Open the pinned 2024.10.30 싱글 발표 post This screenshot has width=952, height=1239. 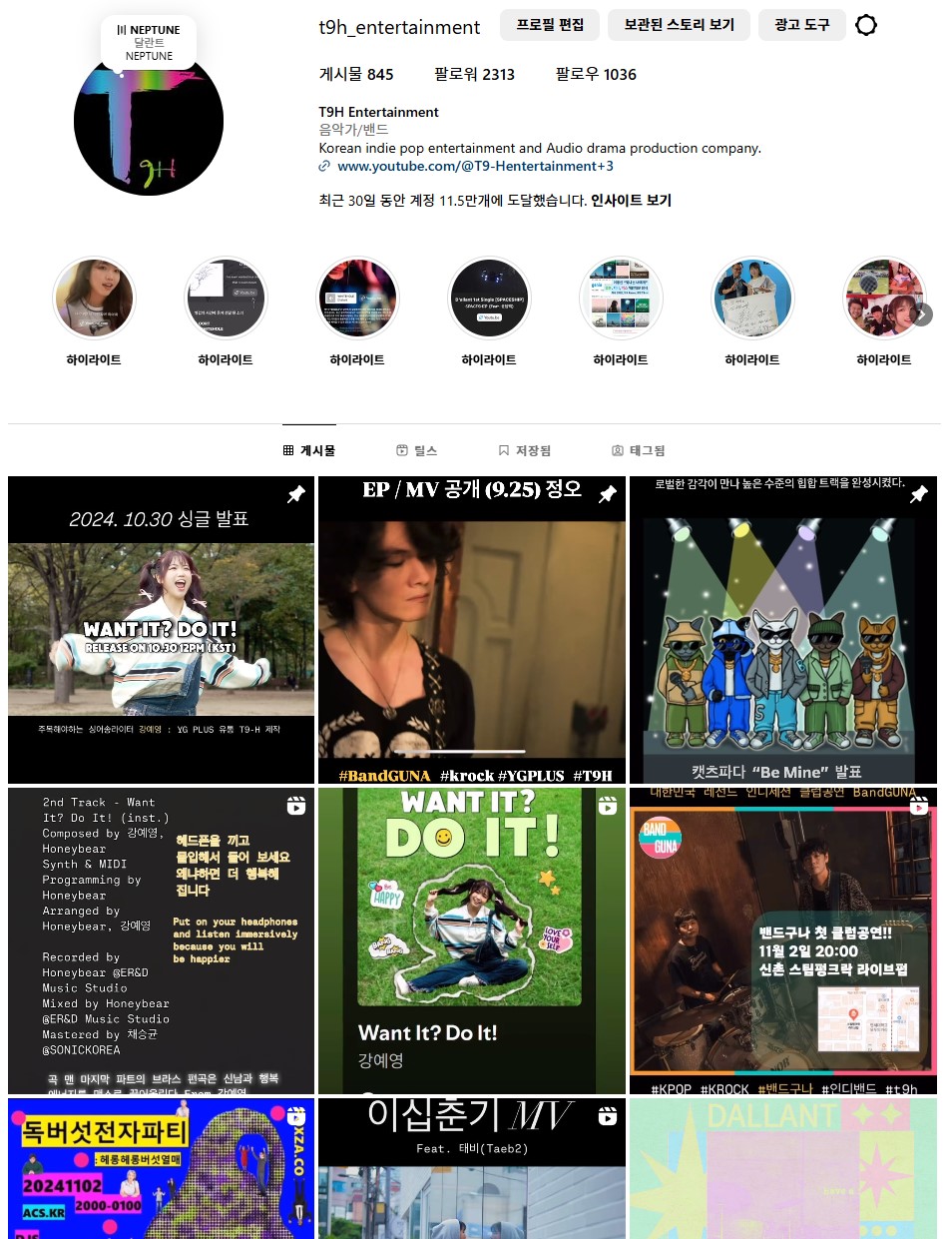pyautogui.click(x=161, y=630)
